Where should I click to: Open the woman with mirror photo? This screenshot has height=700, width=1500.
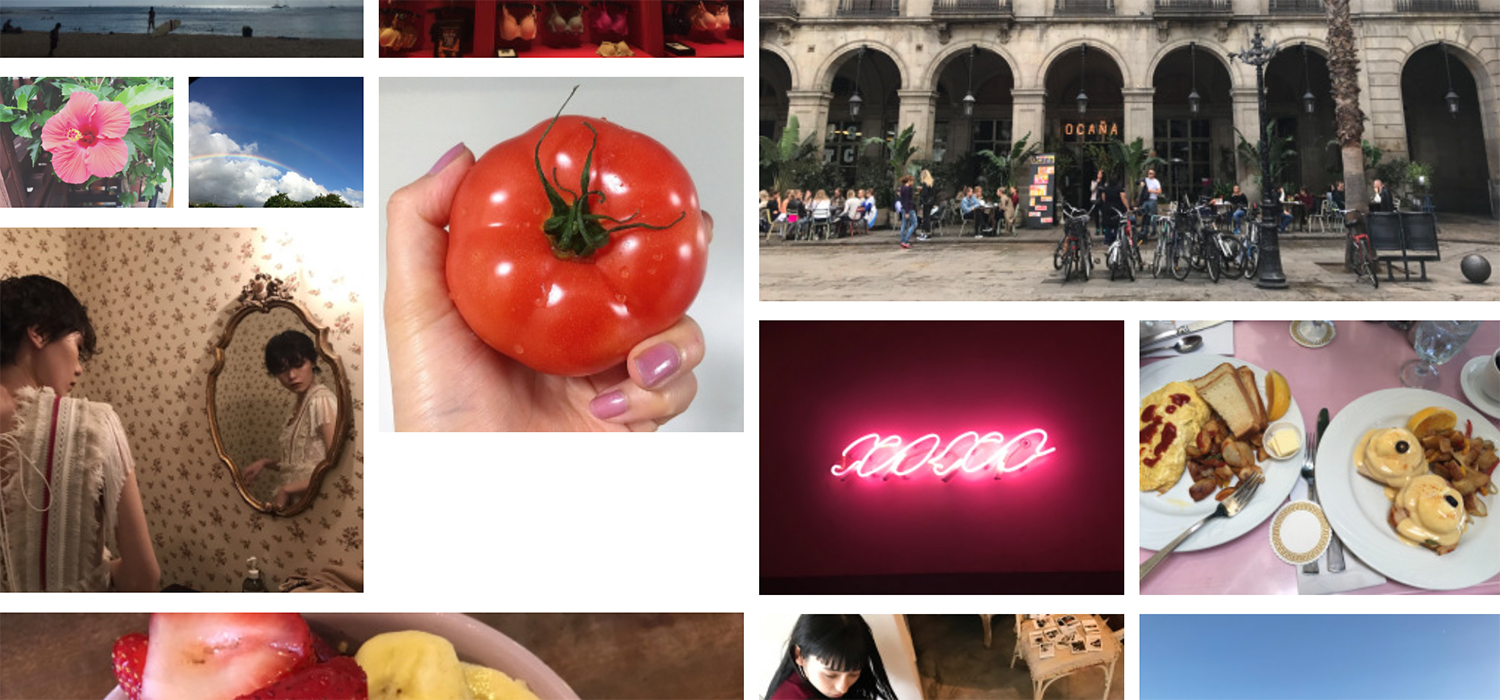(181, 410)
